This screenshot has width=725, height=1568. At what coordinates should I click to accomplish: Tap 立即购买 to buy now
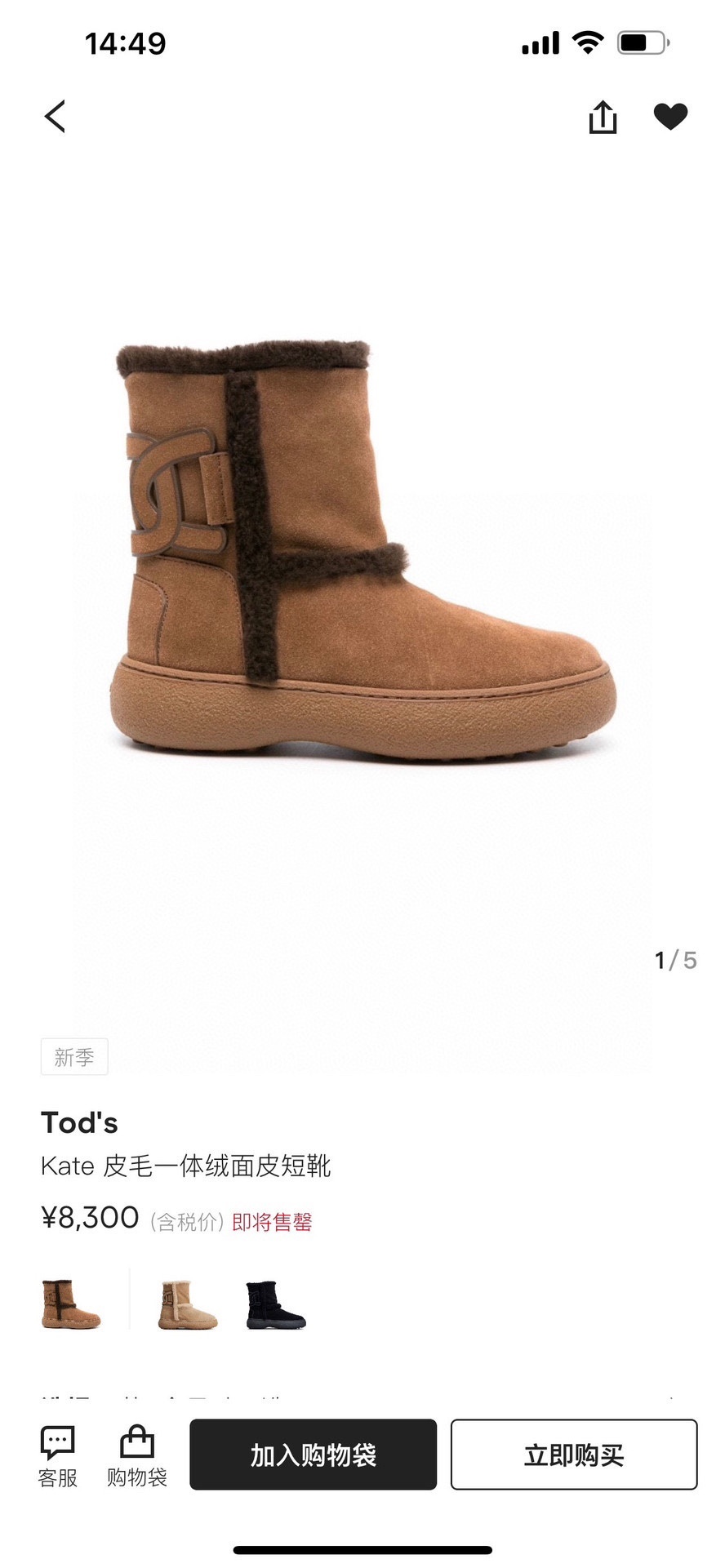574,1455
